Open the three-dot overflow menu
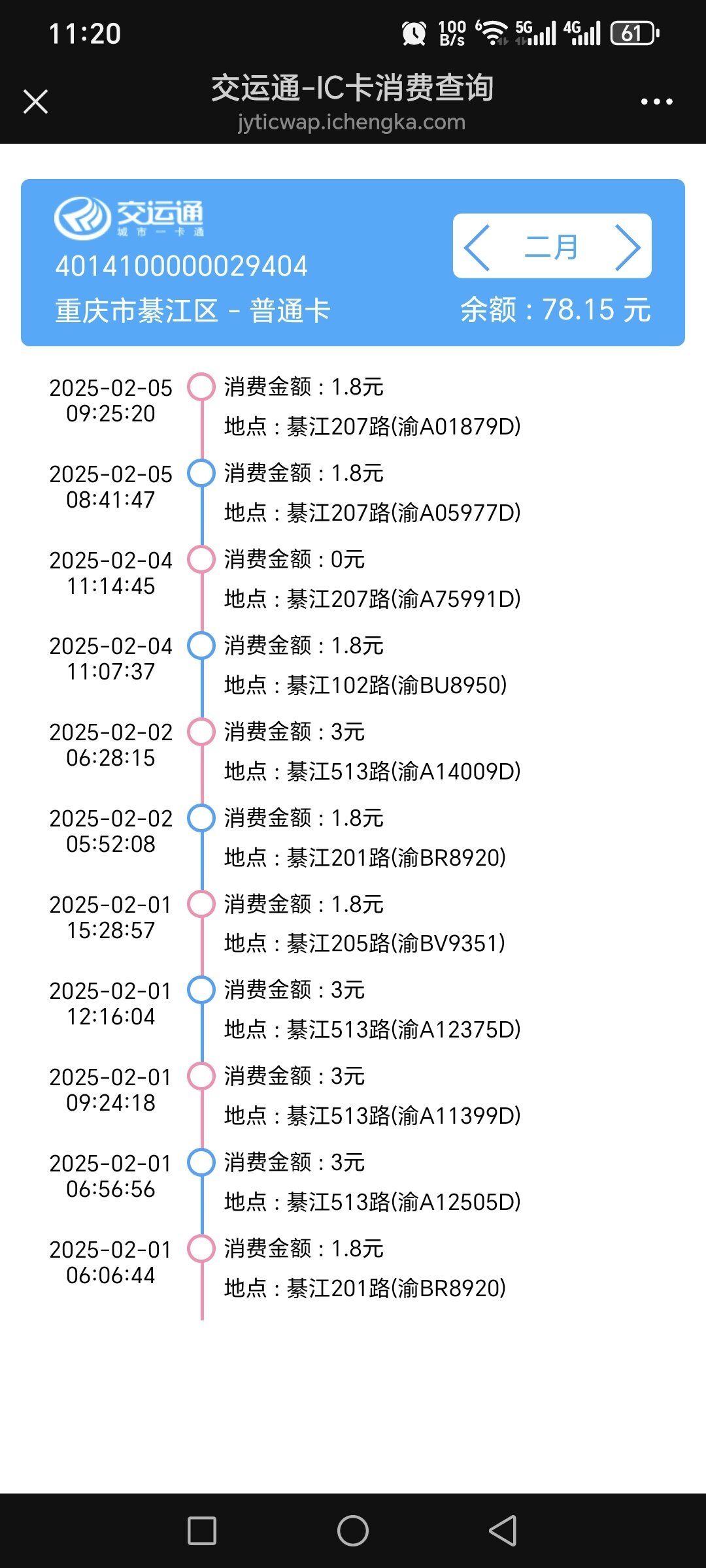This screenshot has height=1568, width=706. [656, 102]
